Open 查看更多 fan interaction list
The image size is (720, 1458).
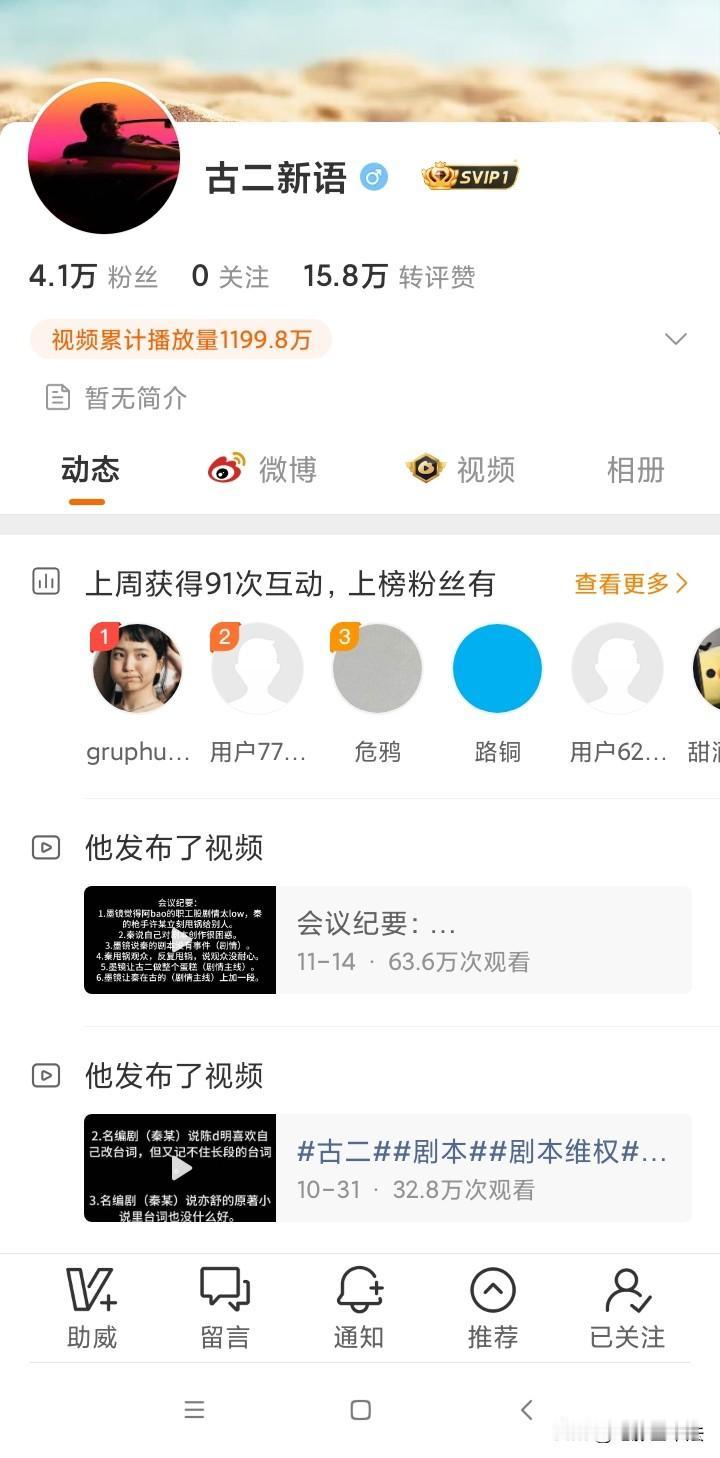630,584
